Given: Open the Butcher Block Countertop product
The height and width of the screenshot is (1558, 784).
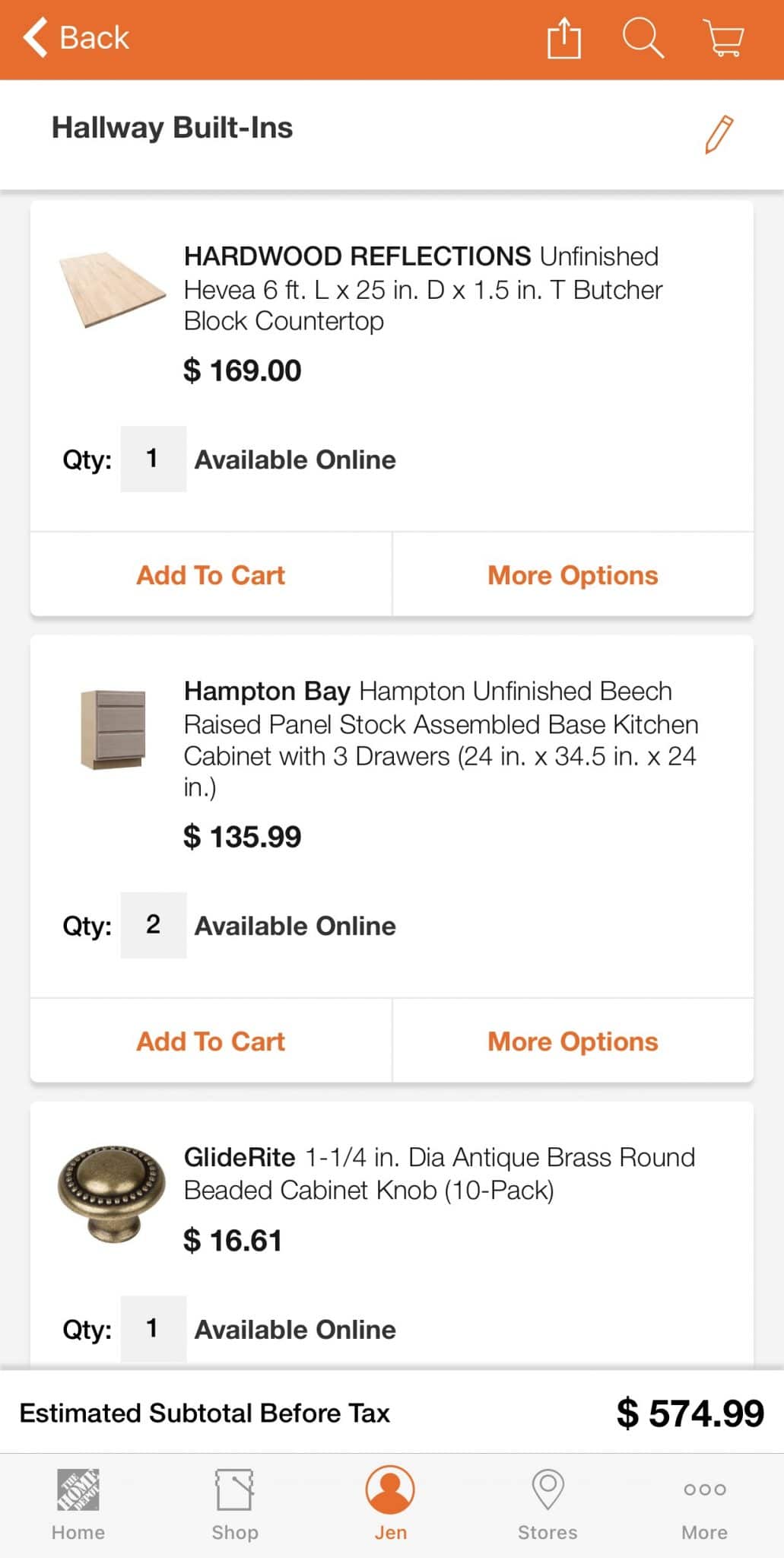Looking at the screenshot, I should (422, 289).
